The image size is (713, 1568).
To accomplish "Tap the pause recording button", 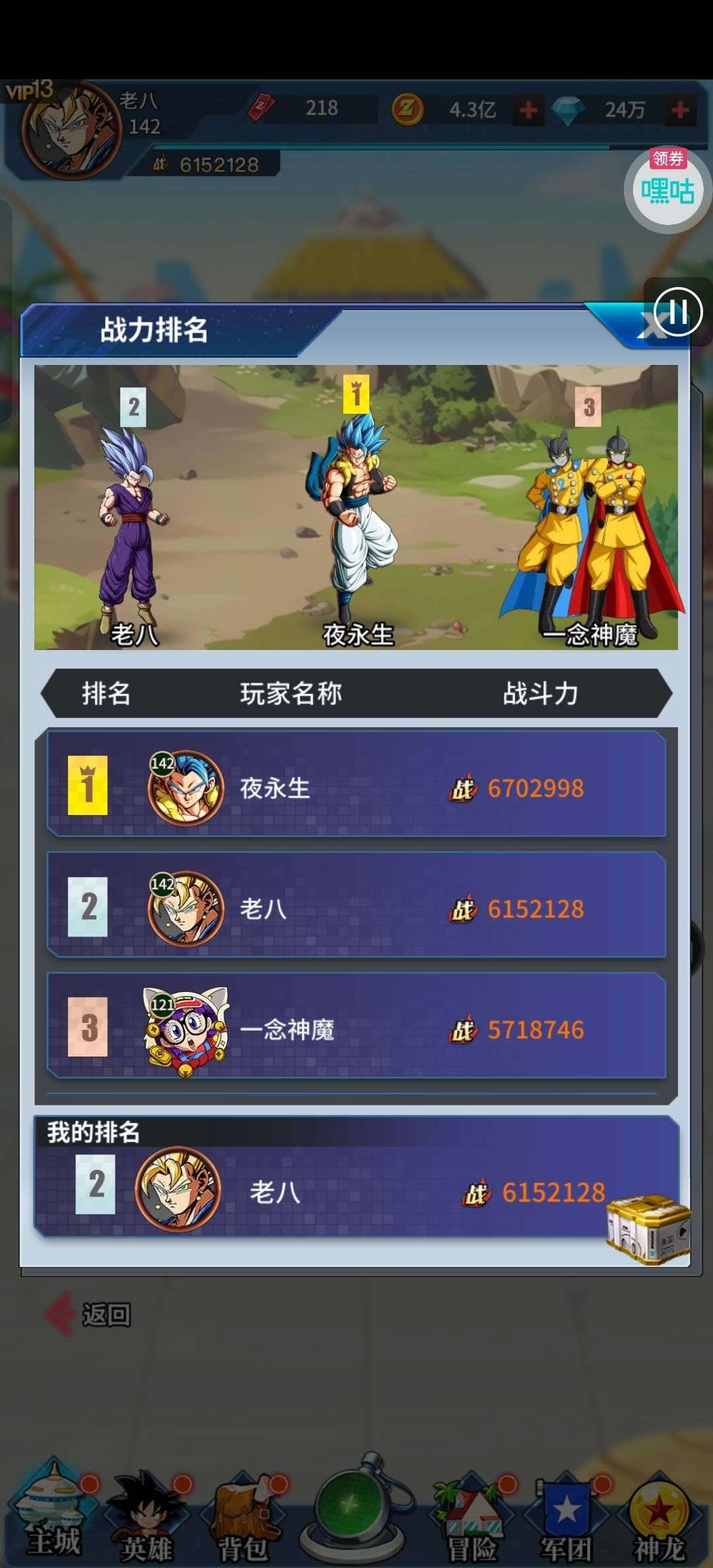I will pos(678,311).
